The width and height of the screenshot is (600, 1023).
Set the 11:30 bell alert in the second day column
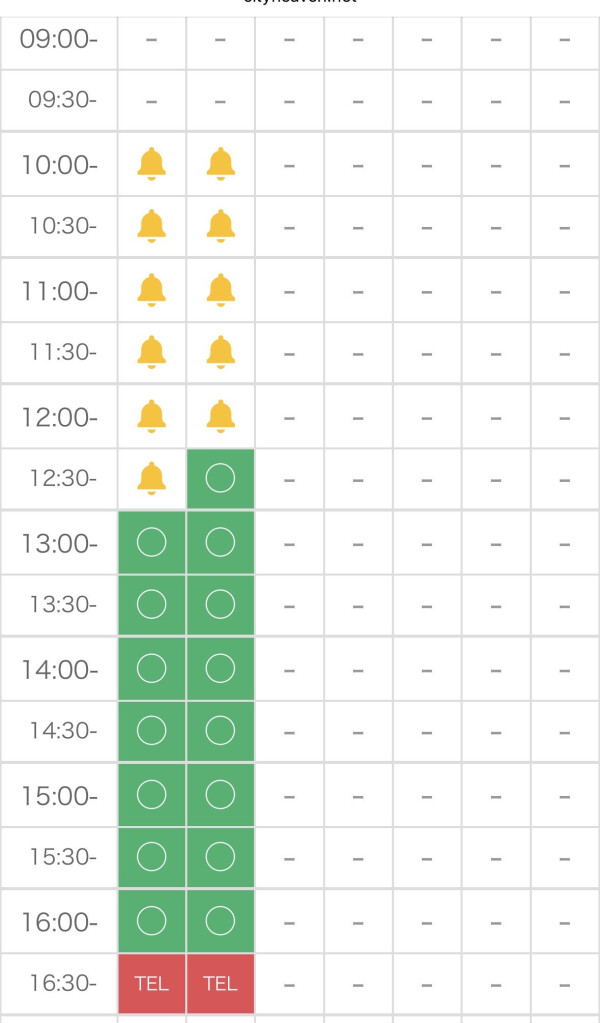[220, 351]
